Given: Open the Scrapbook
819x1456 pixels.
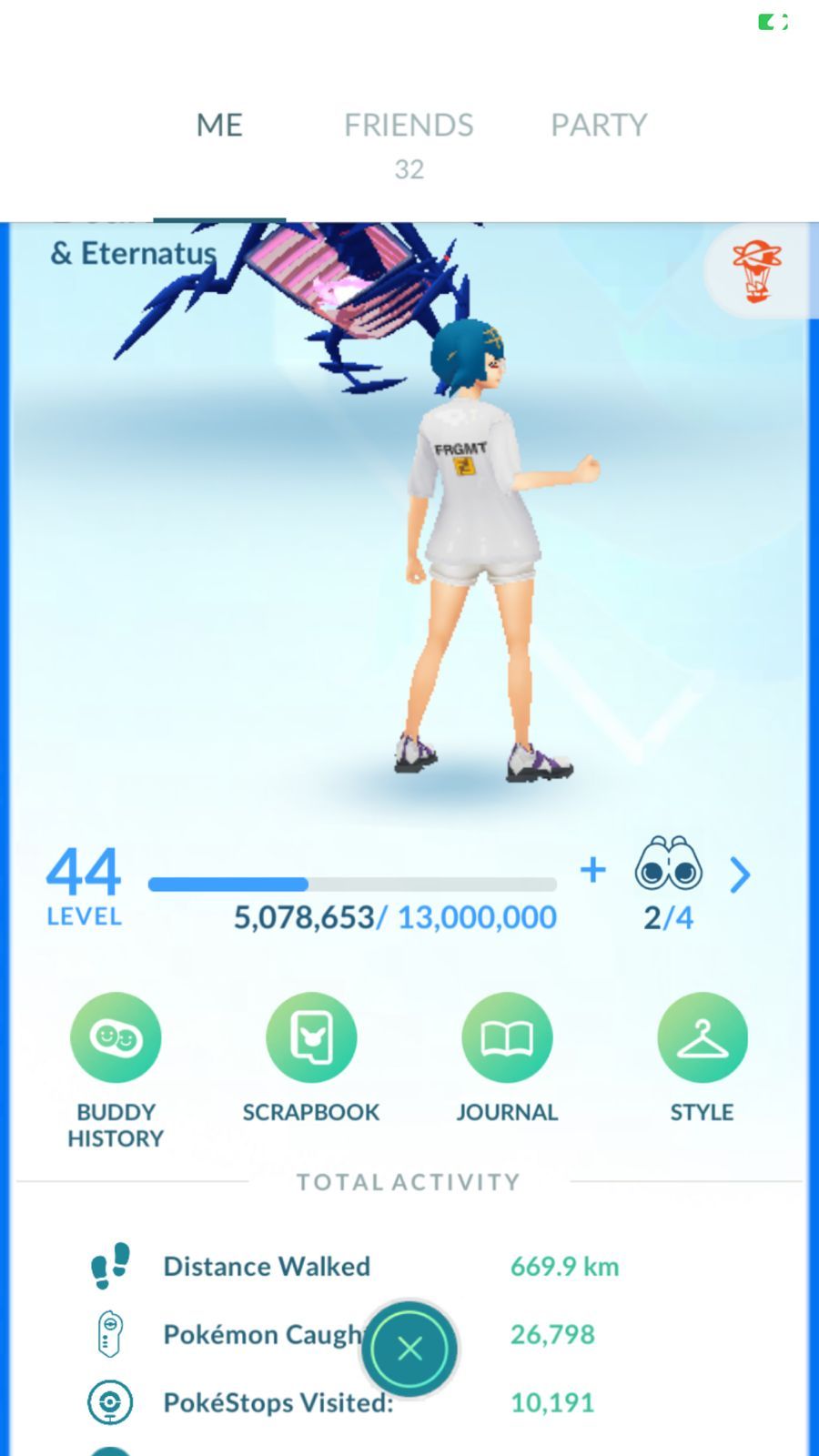Looking at the screenshot, I should tap(311, 1038).
